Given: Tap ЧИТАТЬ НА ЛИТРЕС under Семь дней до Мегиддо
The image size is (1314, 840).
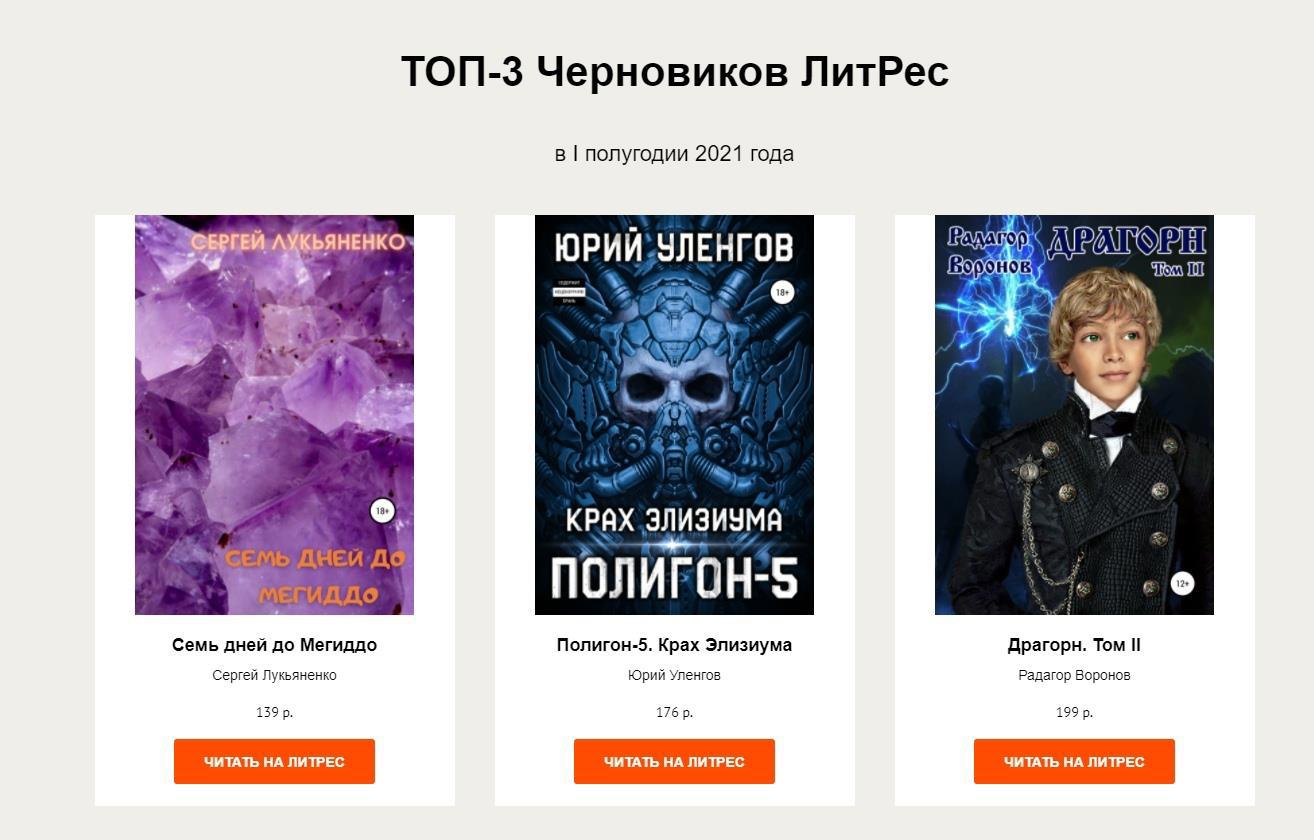Looking at the screenshot, I should pyautogui.click(x=274, y=761).
